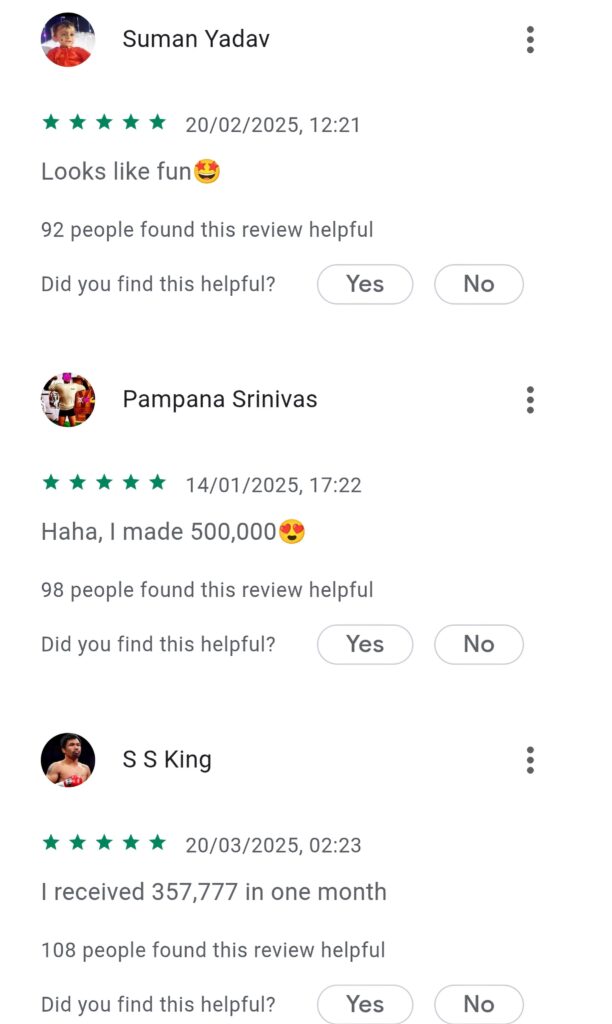Screen dimensions: 612x1024
Task: Choose No under S S King's review
Action: click(x=478, y=1003)
